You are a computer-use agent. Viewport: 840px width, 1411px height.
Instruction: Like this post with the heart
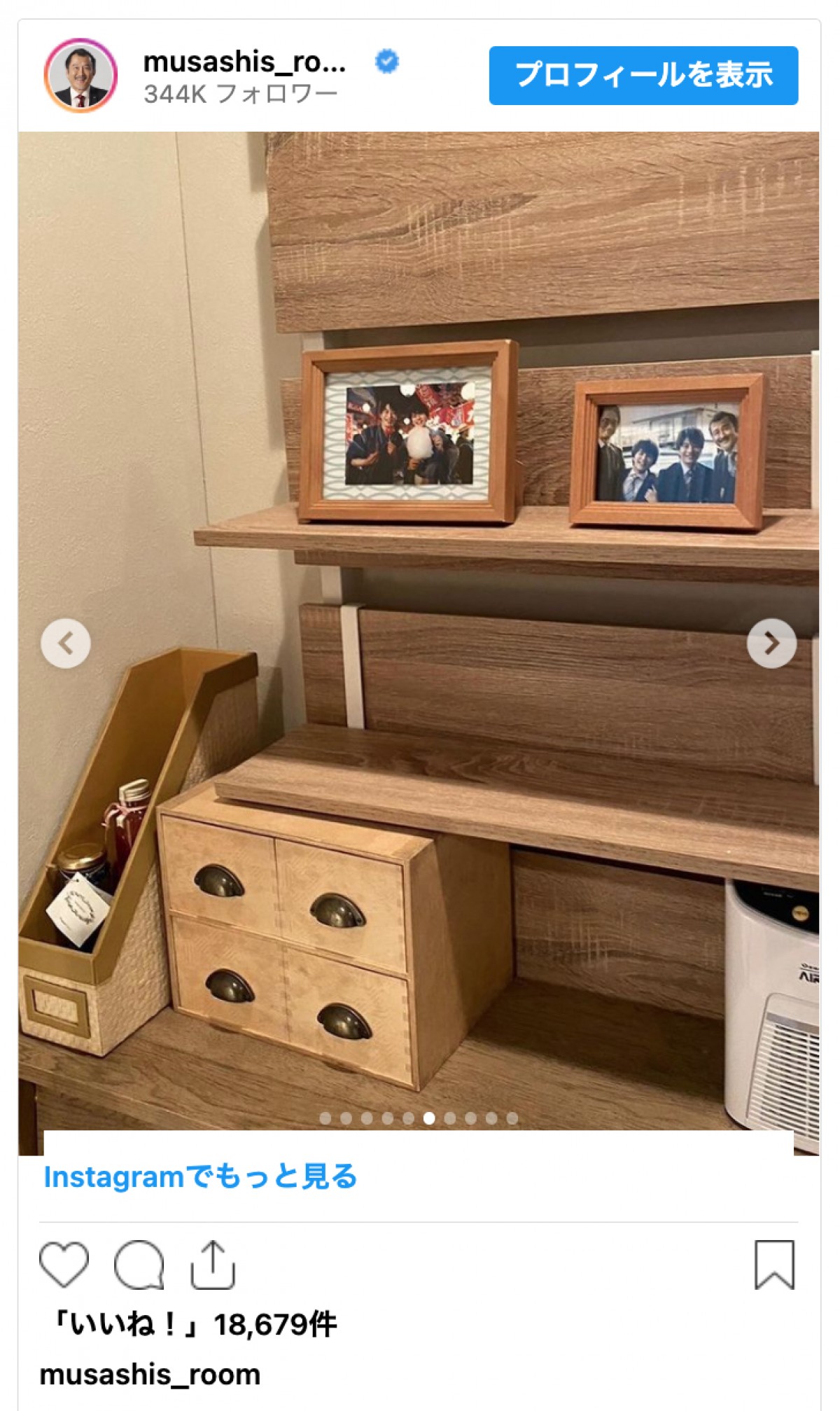[x=64, y=1265]
